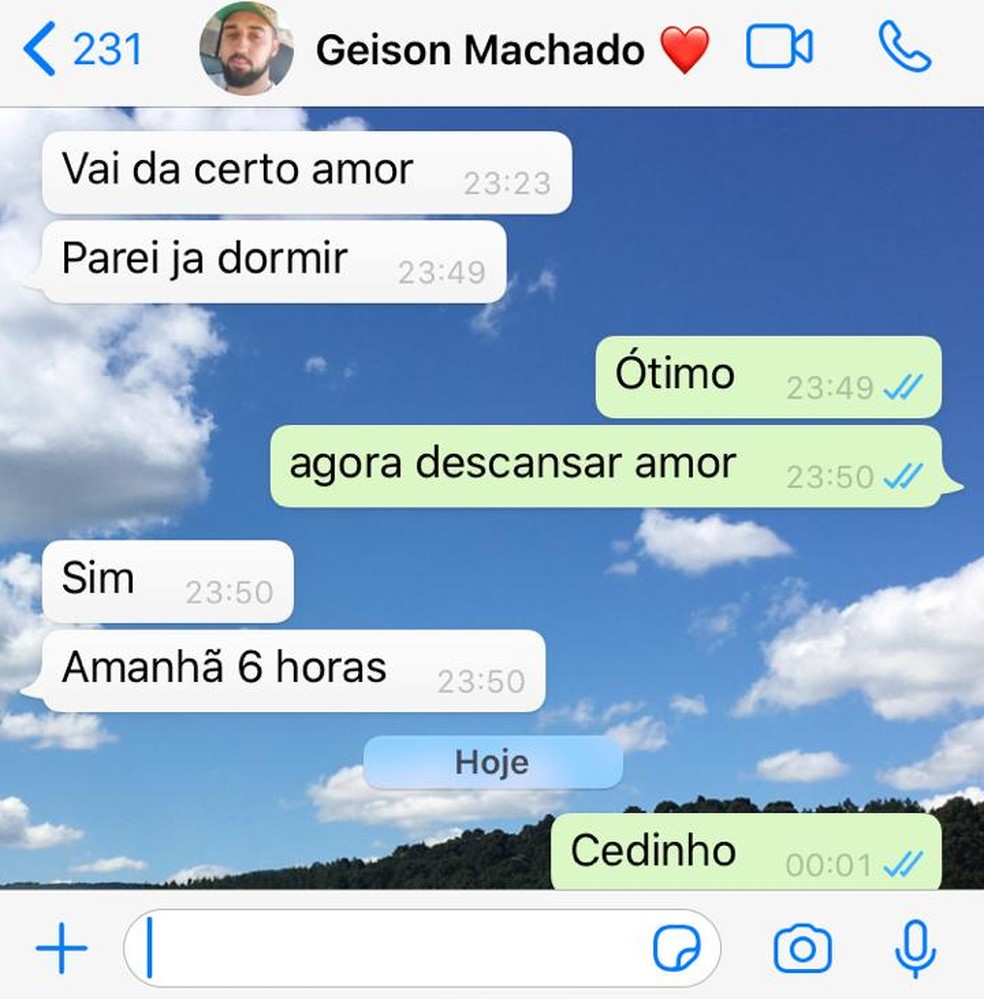Open the camera to send a photo

click(802, 948)
